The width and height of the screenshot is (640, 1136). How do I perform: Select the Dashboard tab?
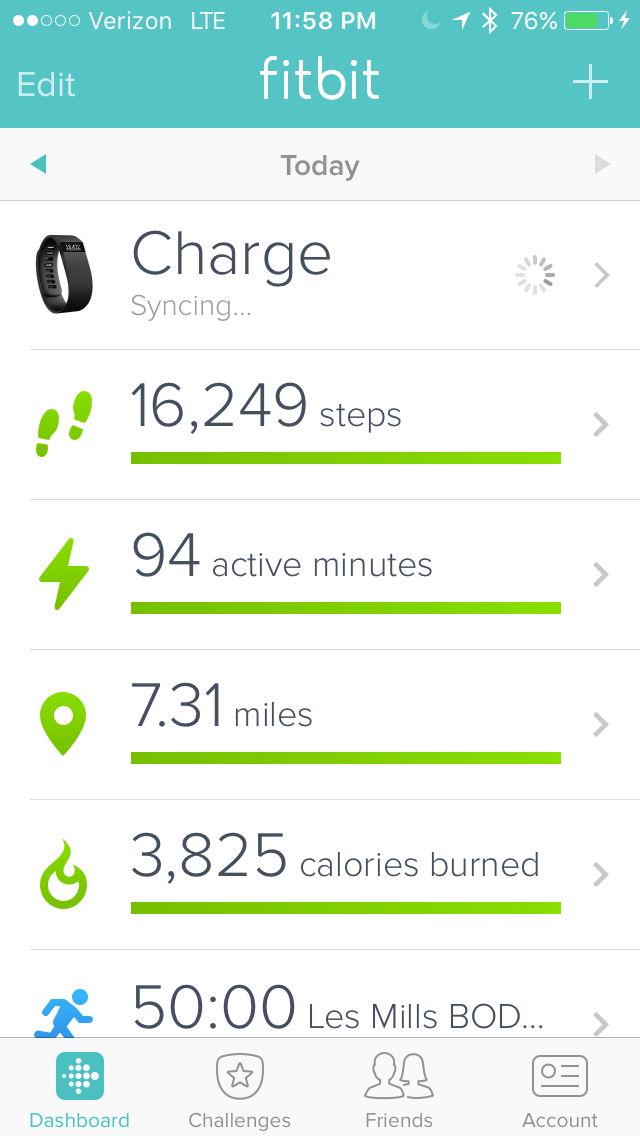[80, 1090]
